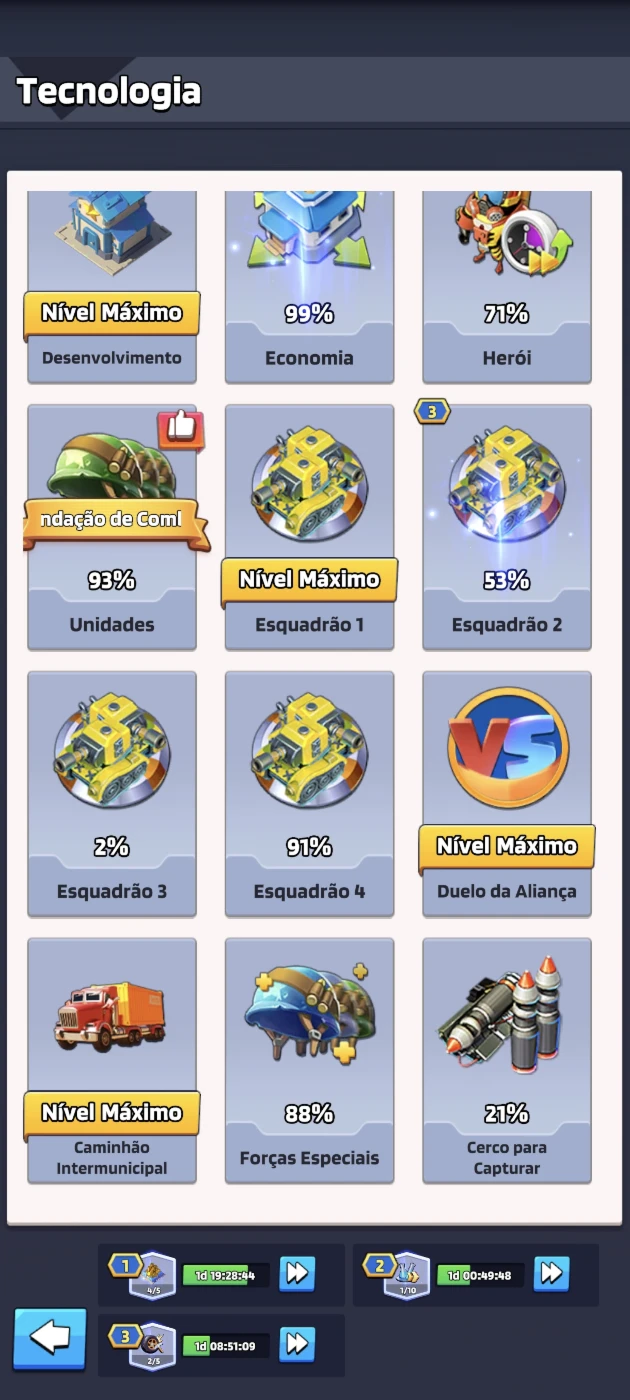Select the Herói technology card

coord(507,287)
